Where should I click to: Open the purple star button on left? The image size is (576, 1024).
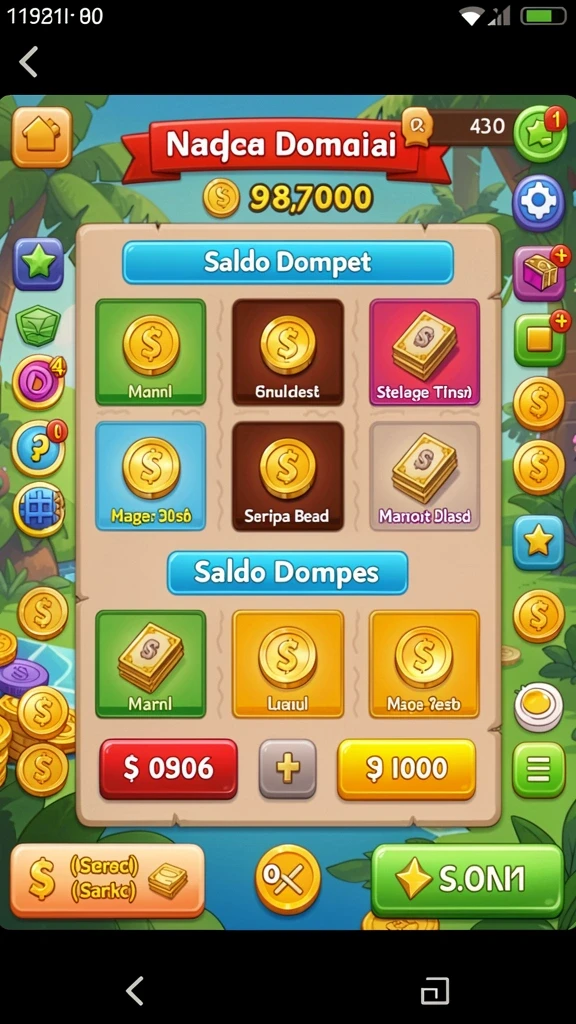[39, 264]
